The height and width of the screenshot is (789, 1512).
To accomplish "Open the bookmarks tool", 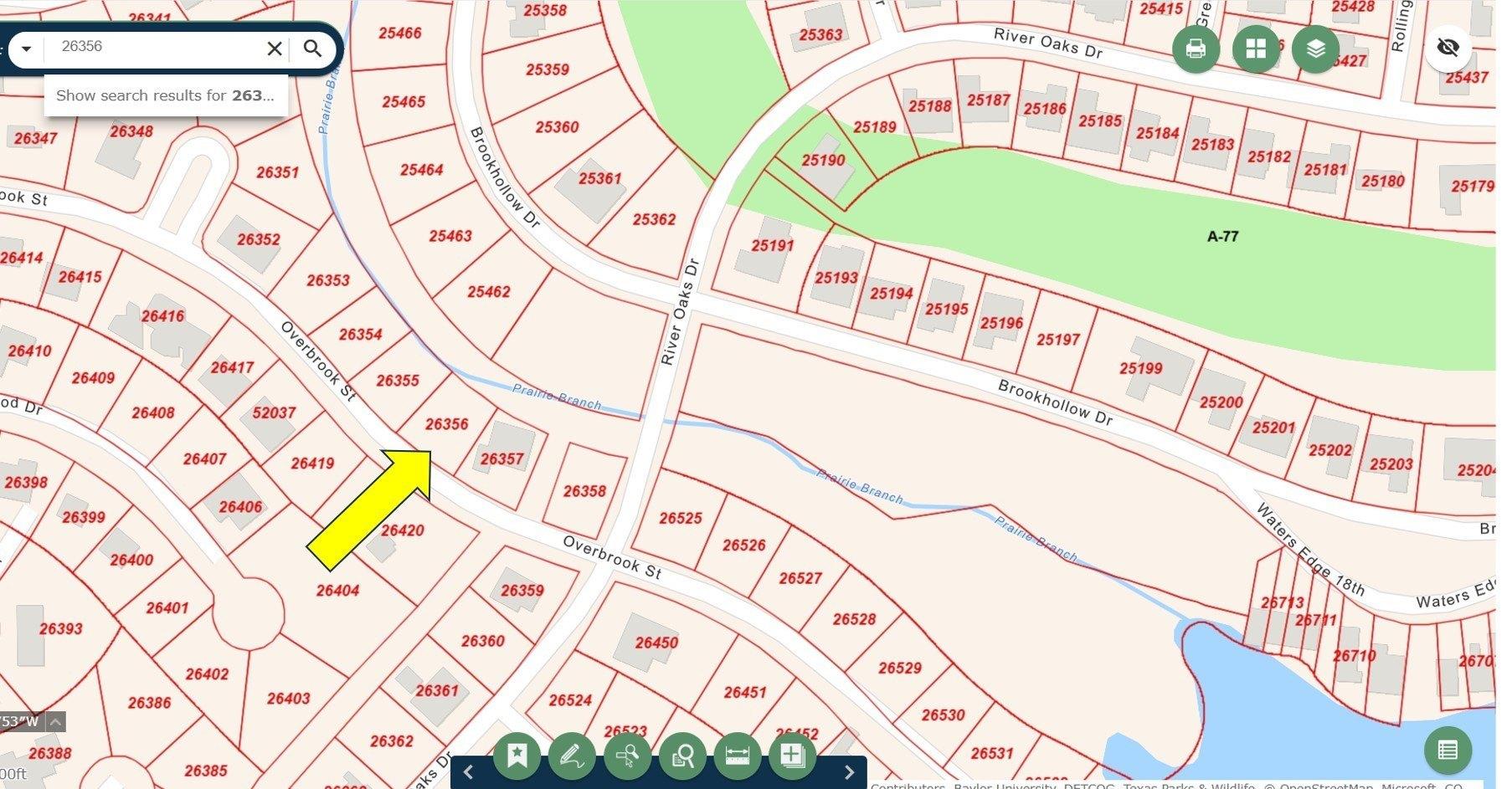I will (517, 756).
